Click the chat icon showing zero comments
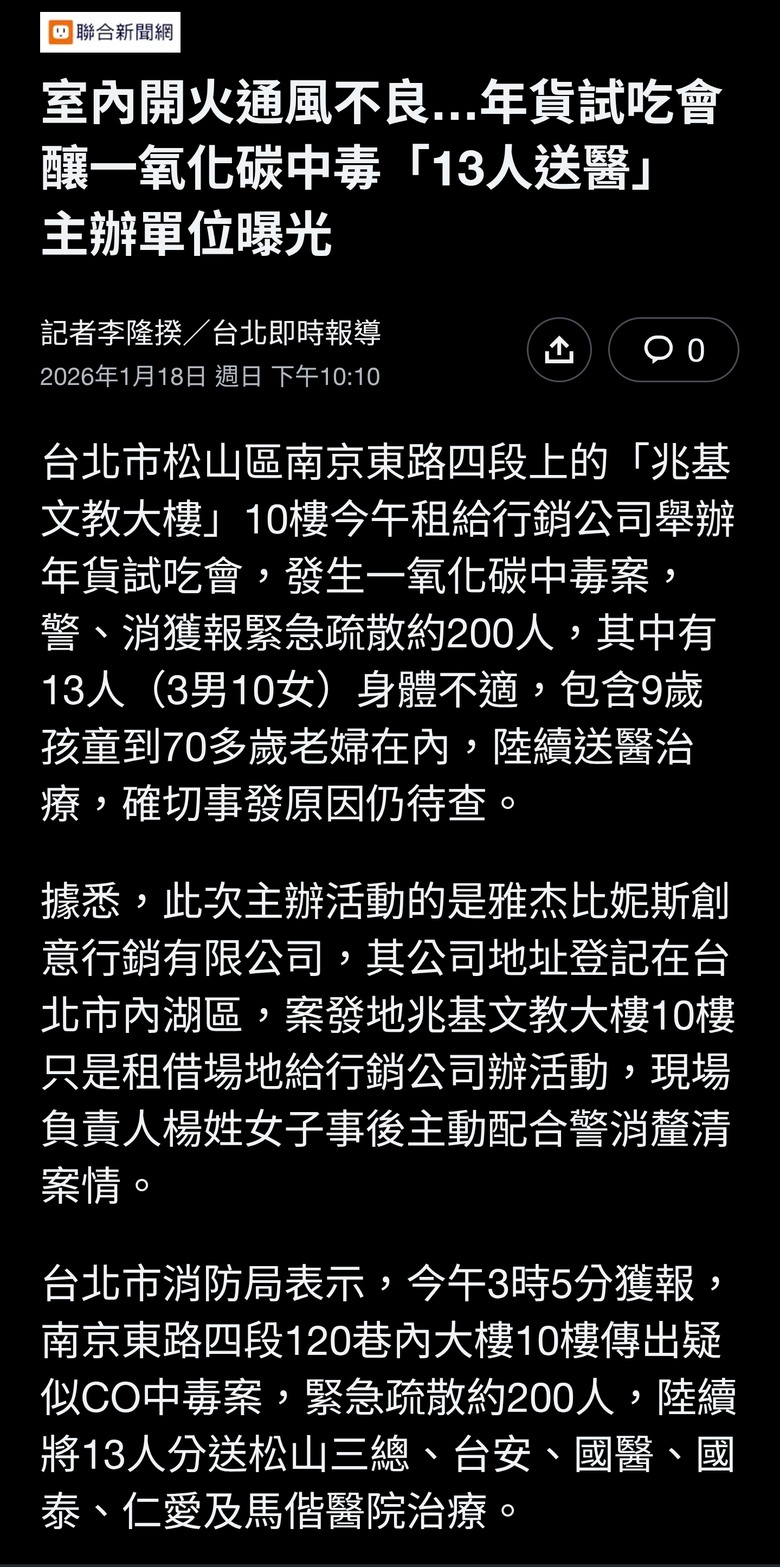 click(662, 350)
